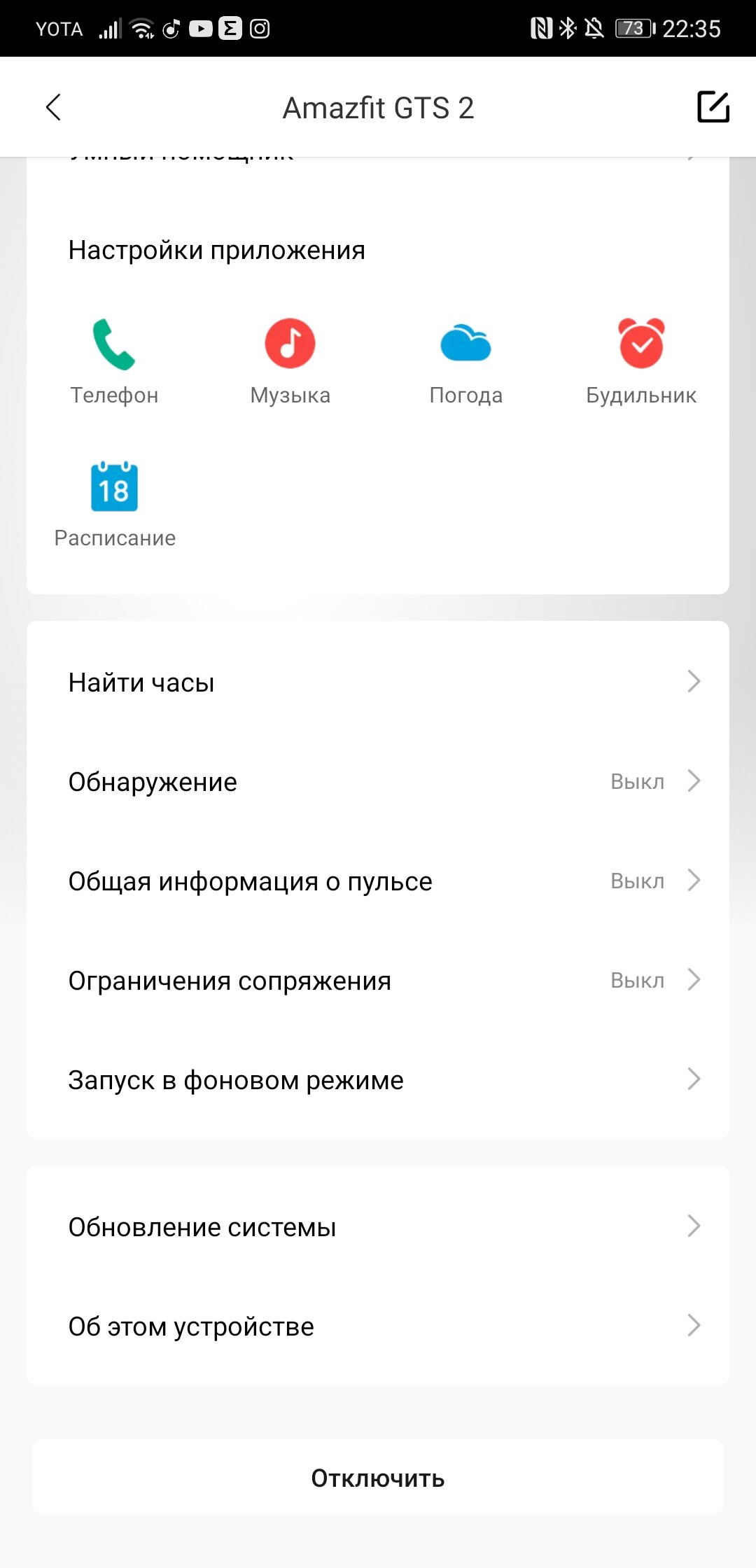This screenshot has width=756, height=1568.
Task: Tap the edit icon in the header
Action: point(713,107)
